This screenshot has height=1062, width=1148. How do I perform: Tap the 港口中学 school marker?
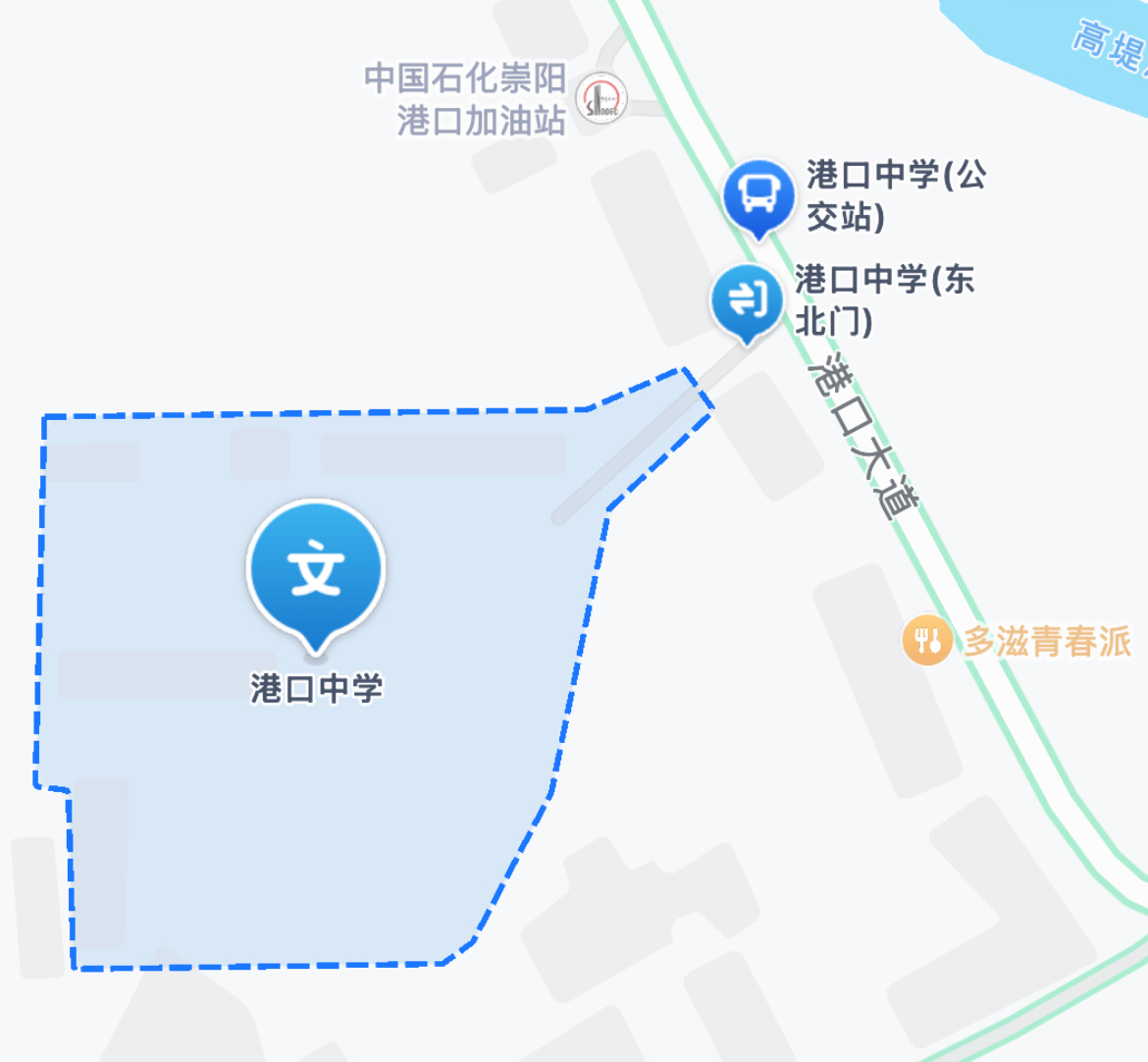pyautogui.click(x=315, y=569)
